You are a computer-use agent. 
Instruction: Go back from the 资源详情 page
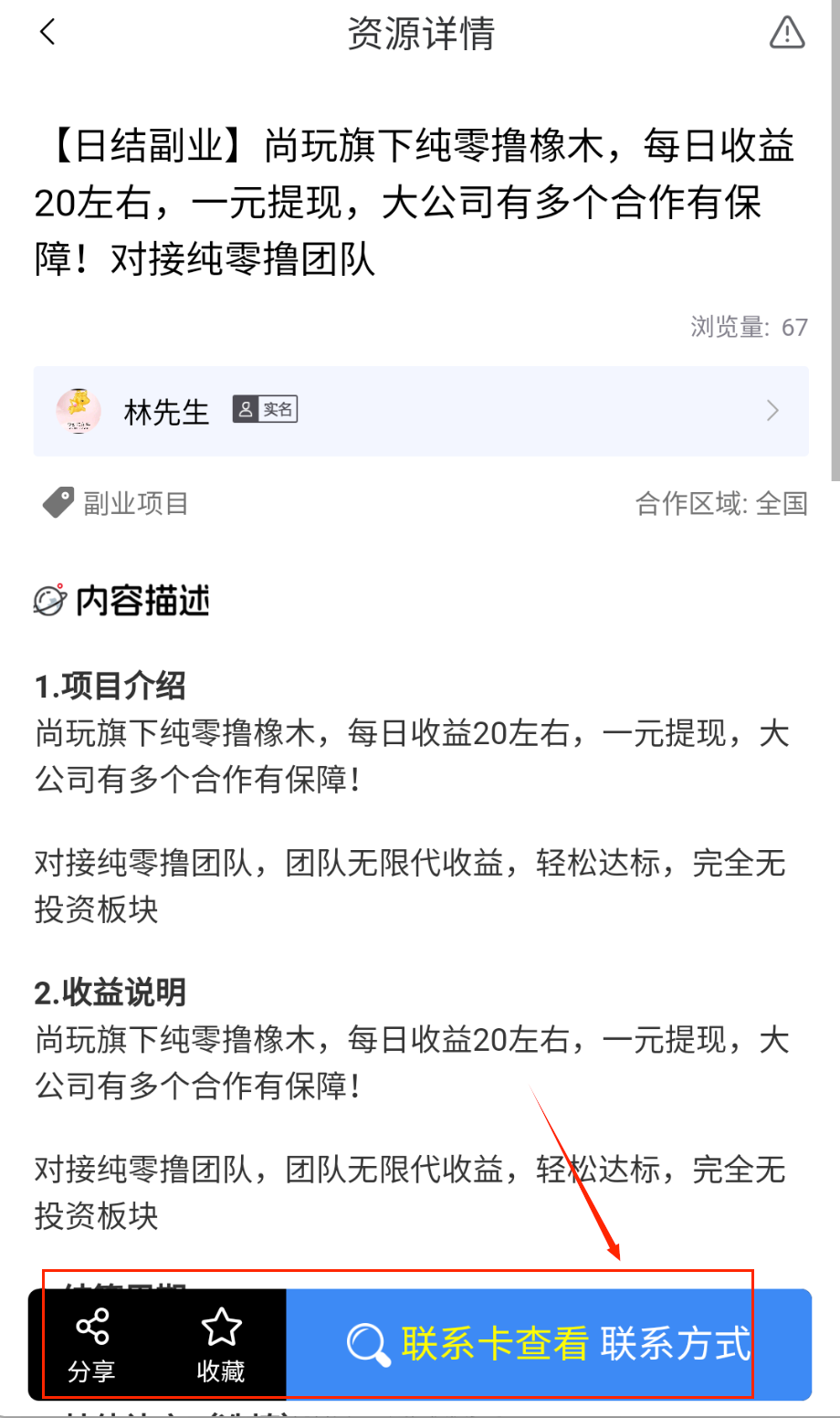tap(48, 33)
